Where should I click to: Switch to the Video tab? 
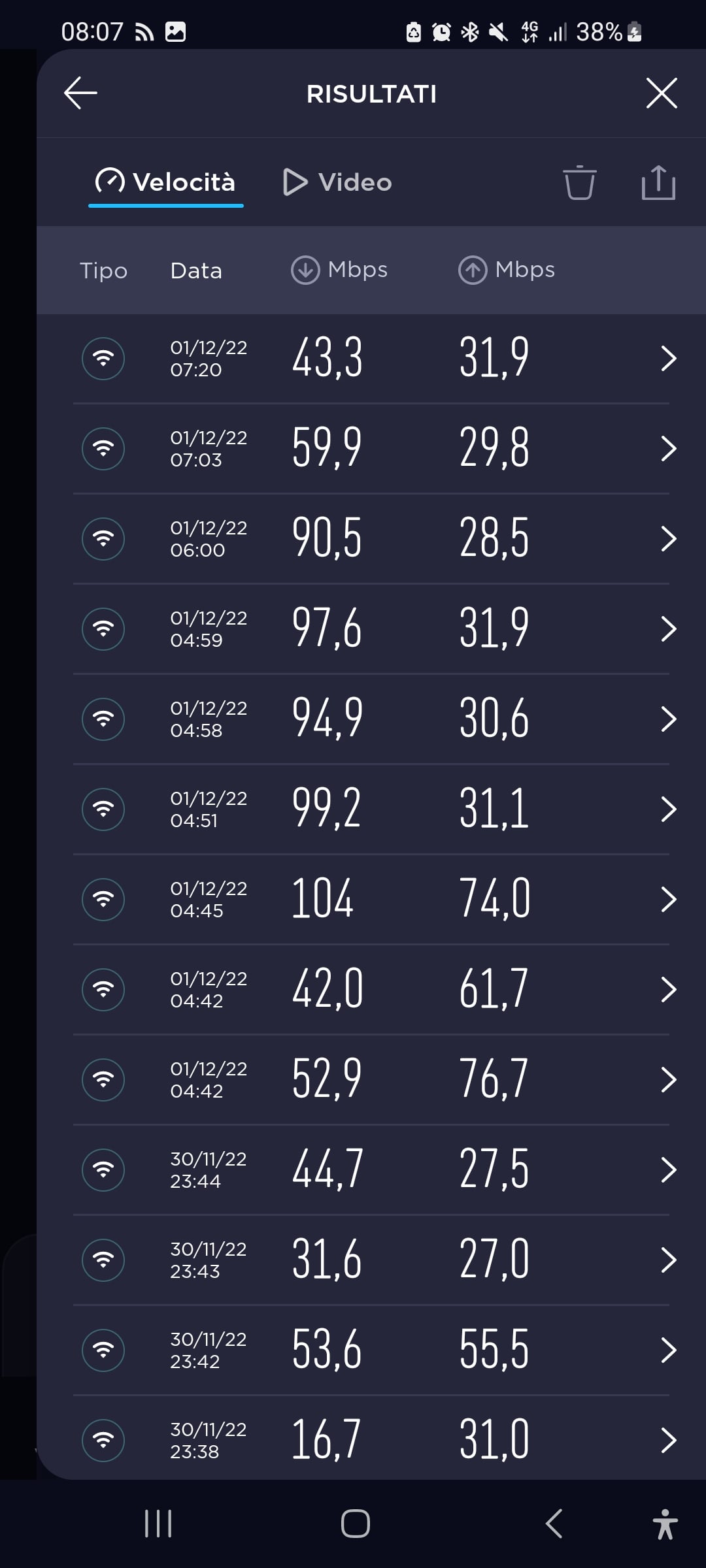click(338, 182)
